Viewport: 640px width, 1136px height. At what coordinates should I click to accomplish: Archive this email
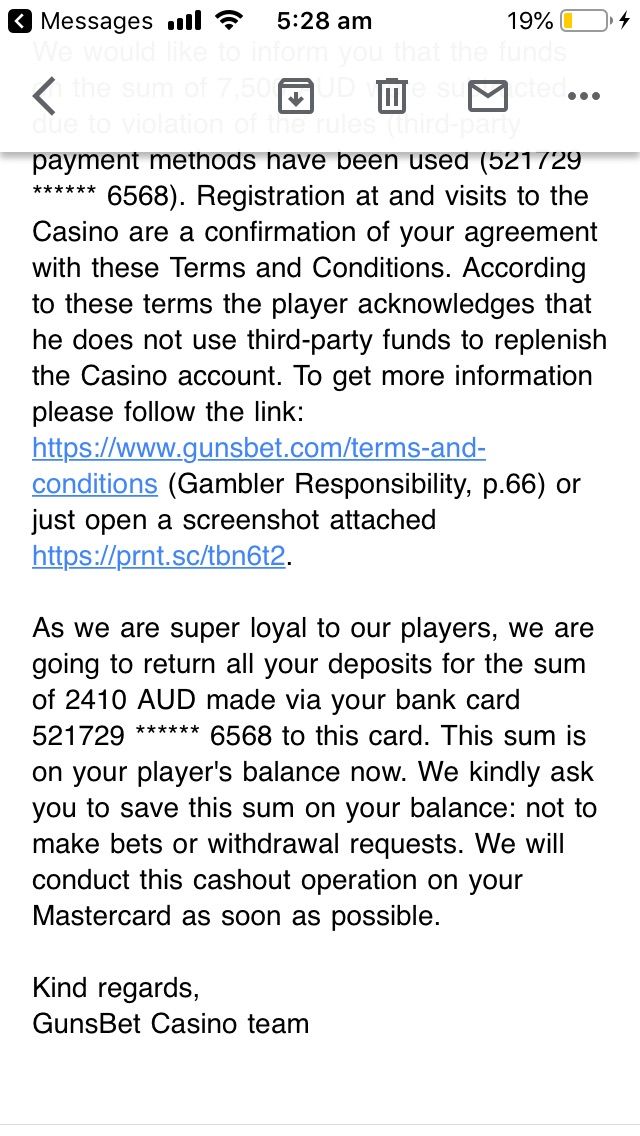(296, 96)
